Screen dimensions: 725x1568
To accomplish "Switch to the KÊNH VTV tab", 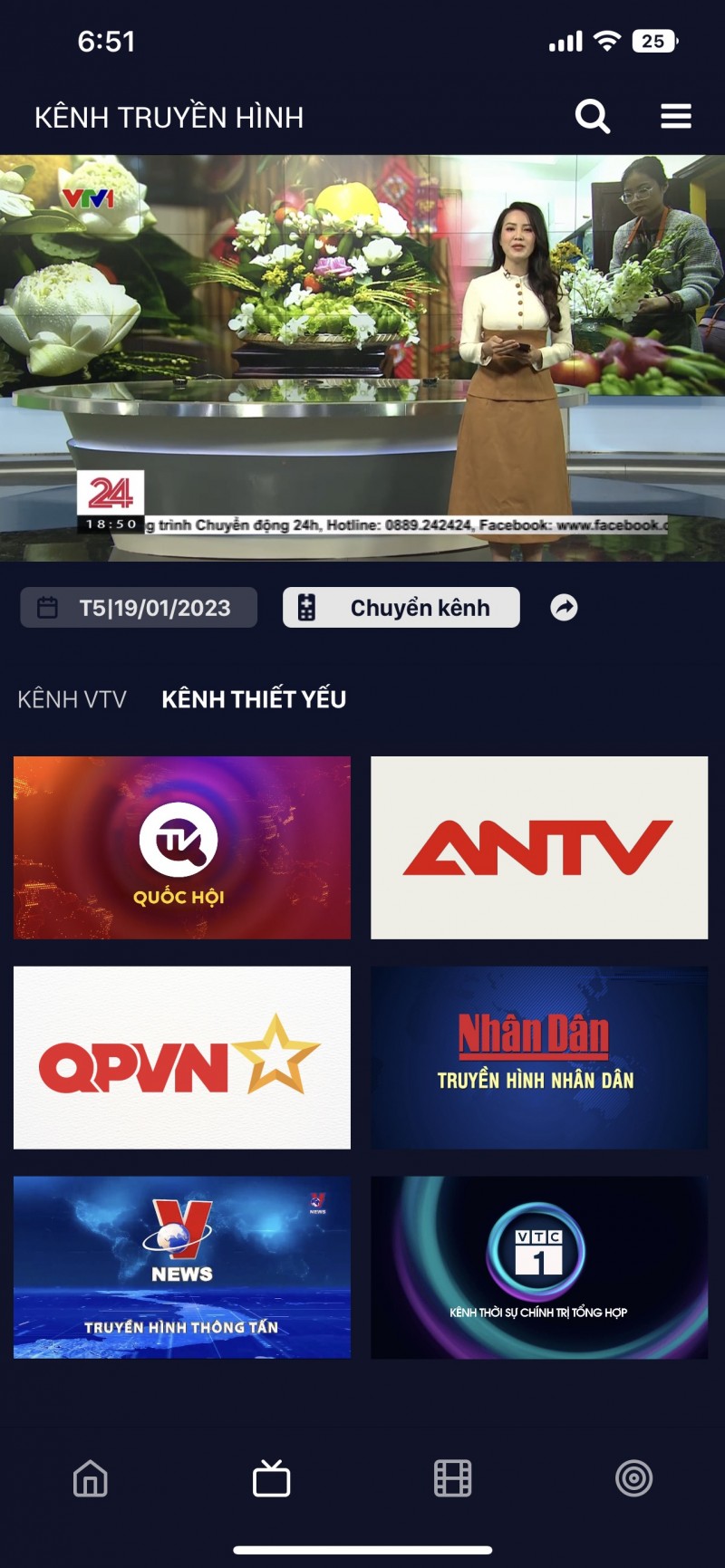I will coord(72,698).
